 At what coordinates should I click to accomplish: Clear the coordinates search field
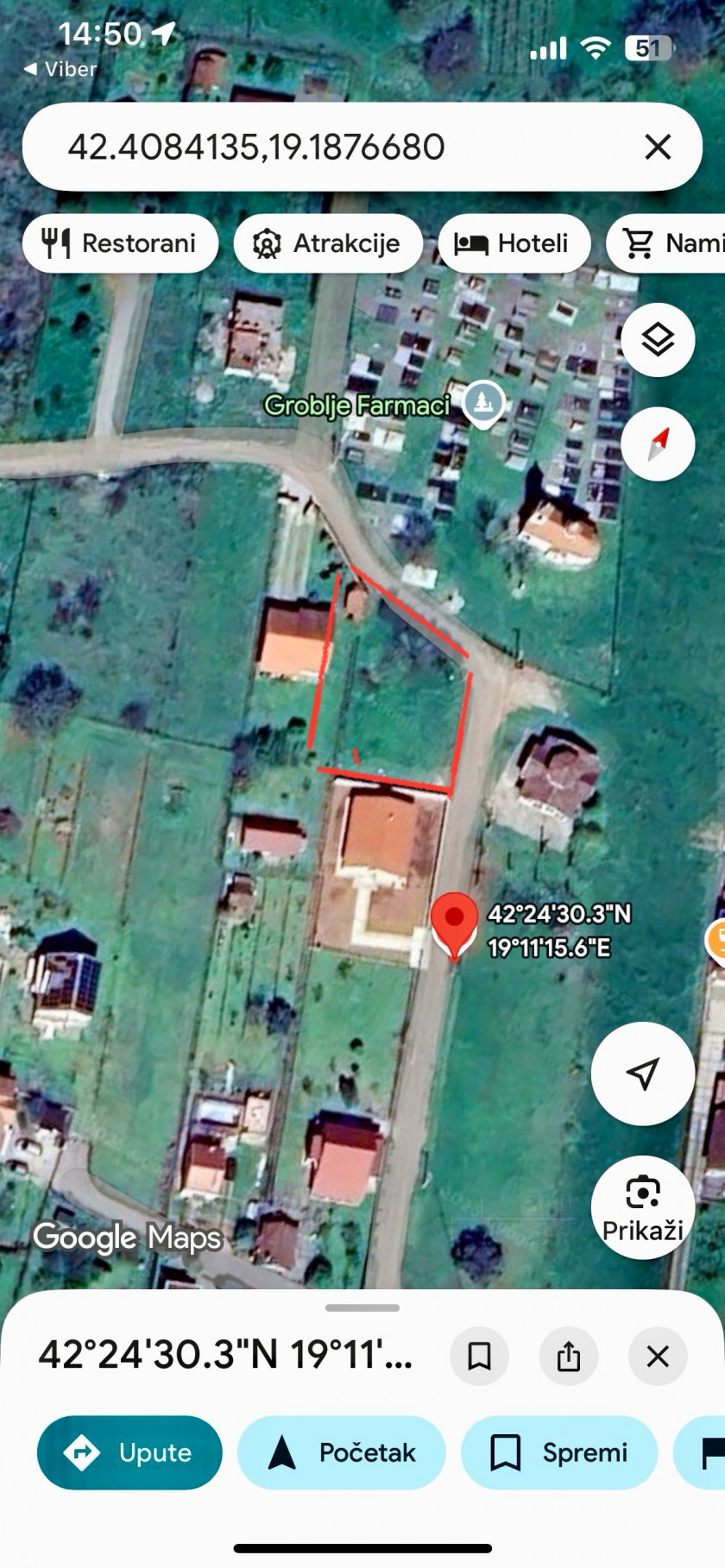pos(658,148)
